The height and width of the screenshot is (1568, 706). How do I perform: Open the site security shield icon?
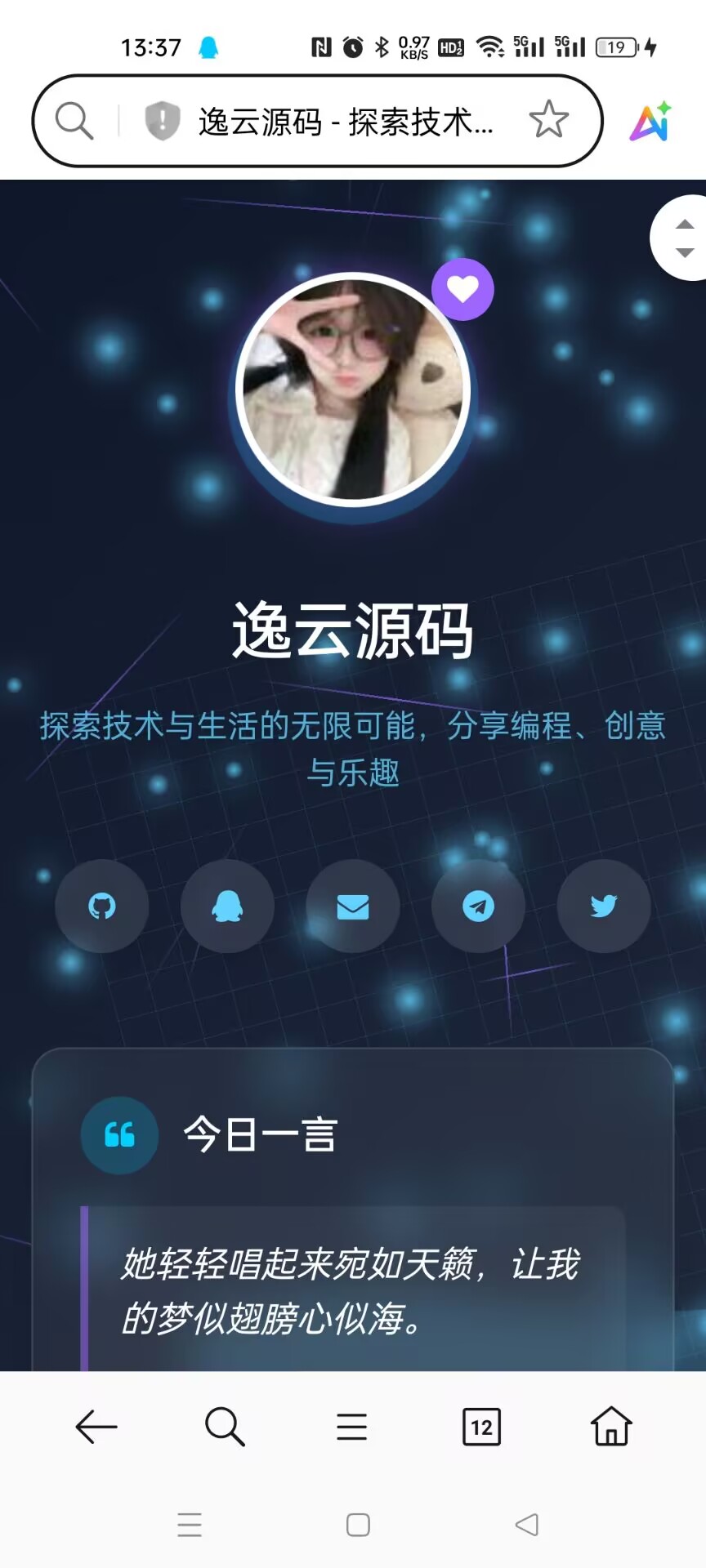[x=162, y=121]
